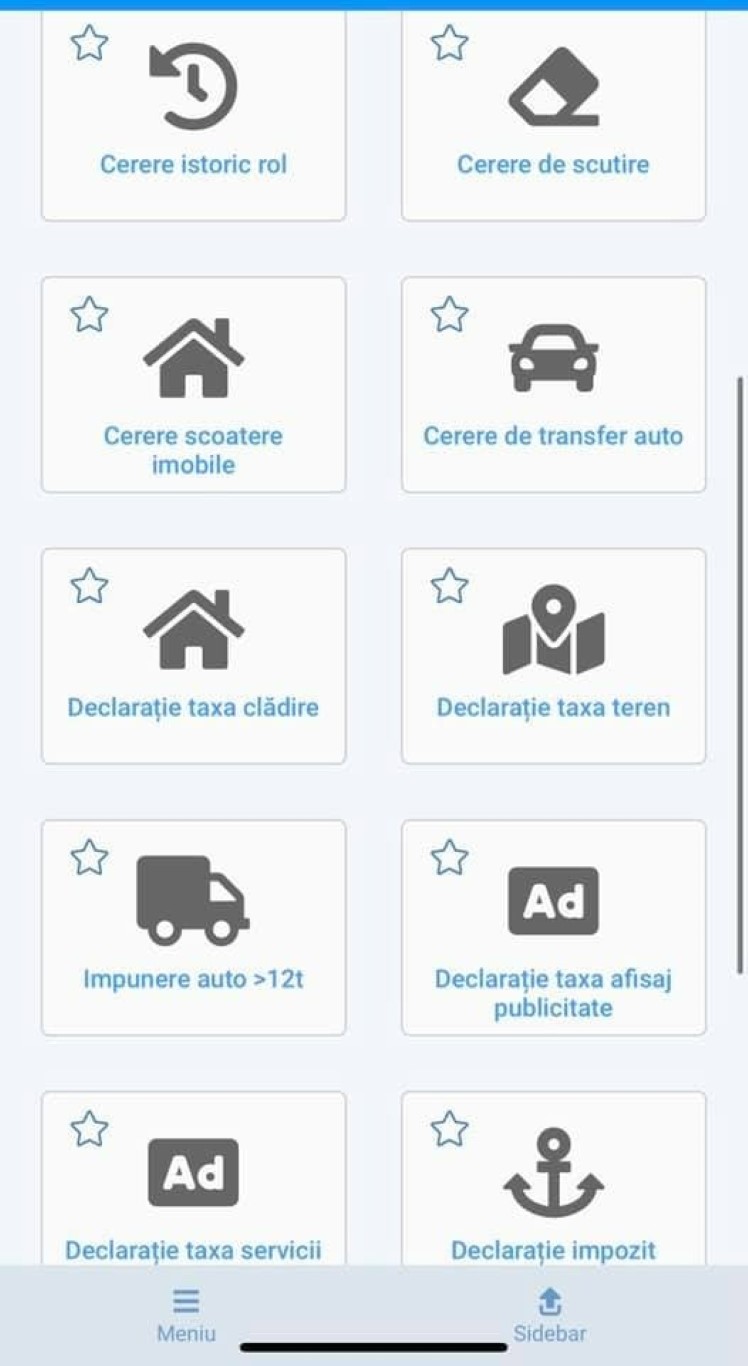
Task: Favorite Cerere istoric rol with its star
Action: pyautogui.click(x=89, y=43)
